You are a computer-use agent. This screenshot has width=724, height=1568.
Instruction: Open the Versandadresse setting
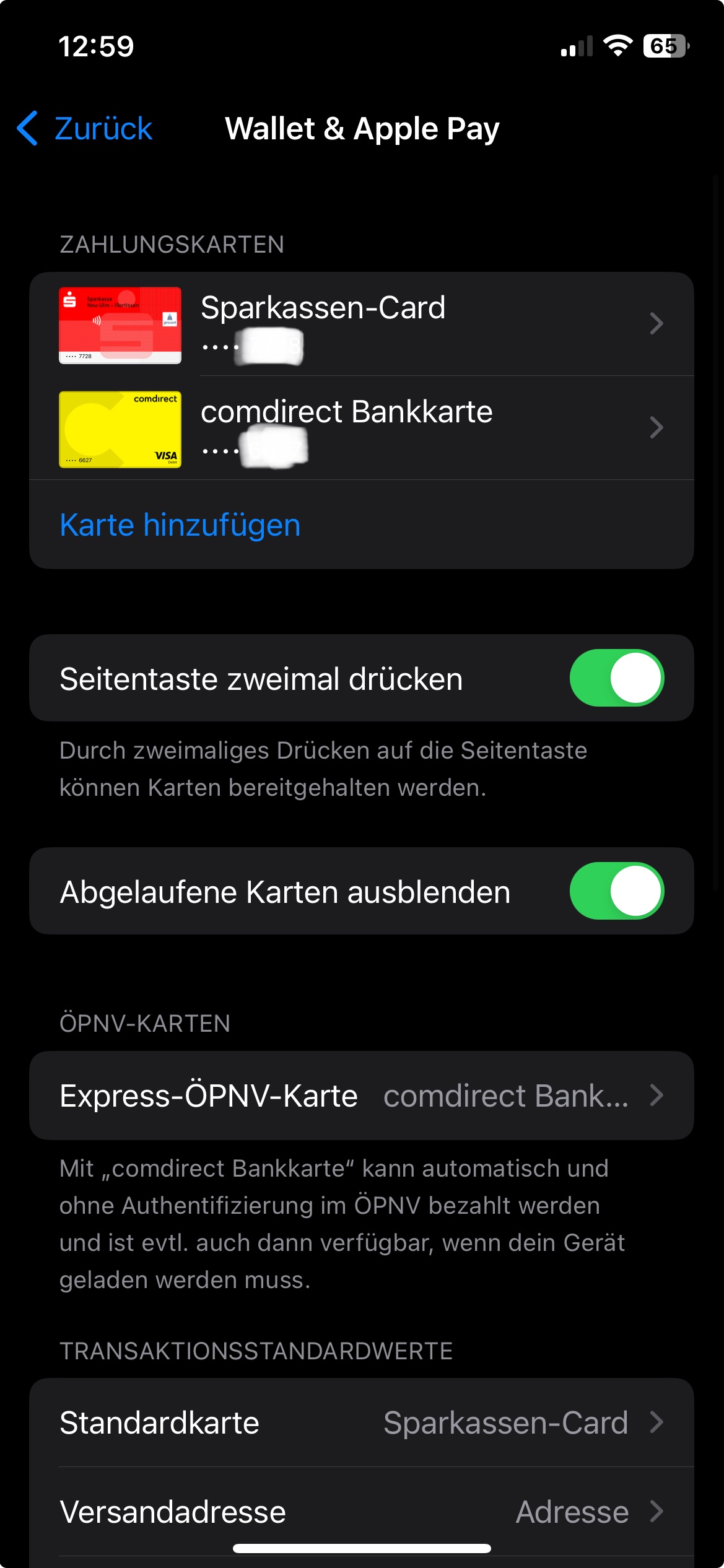coord(361,1512)
